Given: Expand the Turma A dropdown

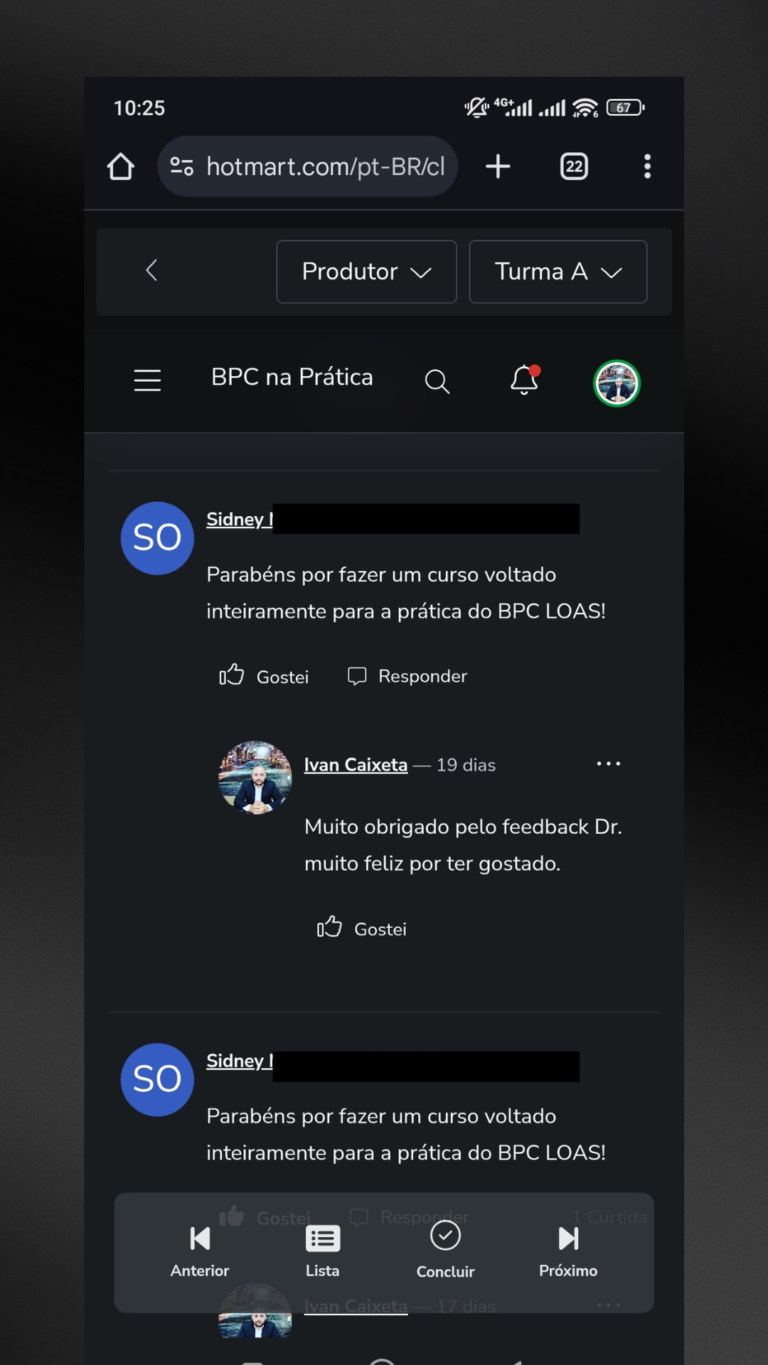Looking at the screenshot, I should 558,271.
